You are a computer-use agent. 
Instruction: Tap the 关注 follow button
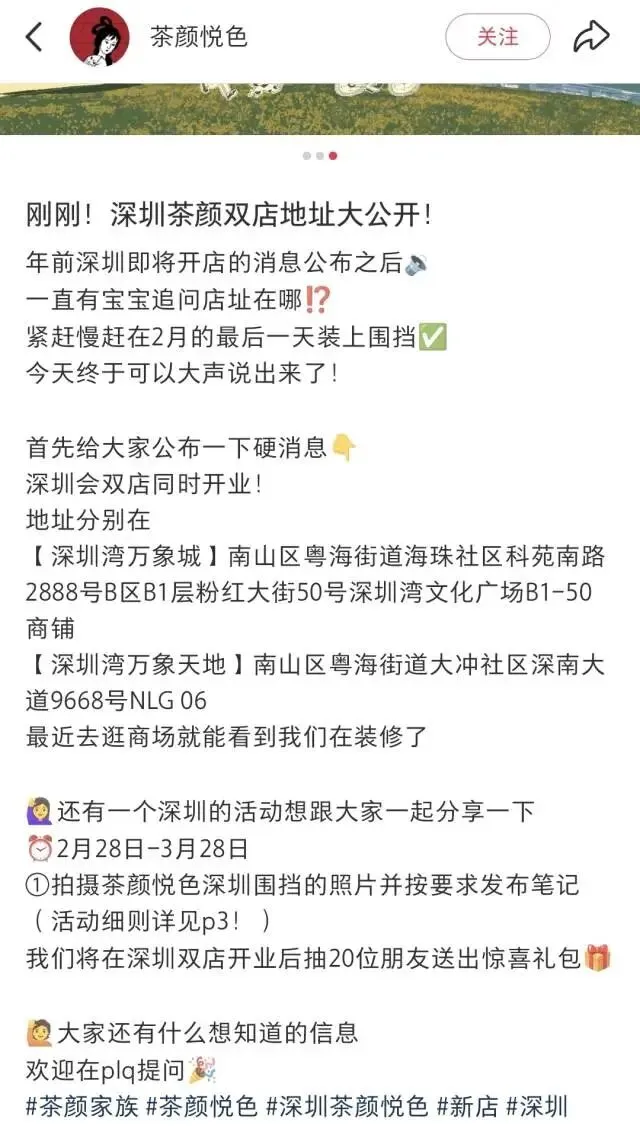pos(497,37)
